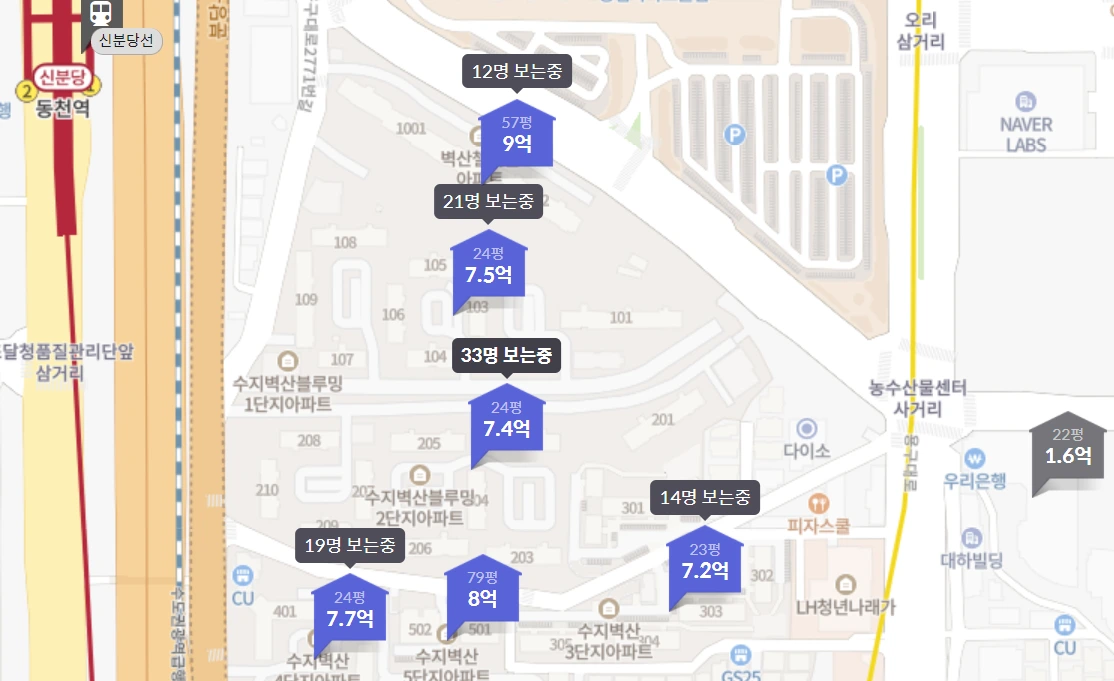Open the gray 22평 1.6억 marker
1114x681 pixels.
coord(1067,449)
